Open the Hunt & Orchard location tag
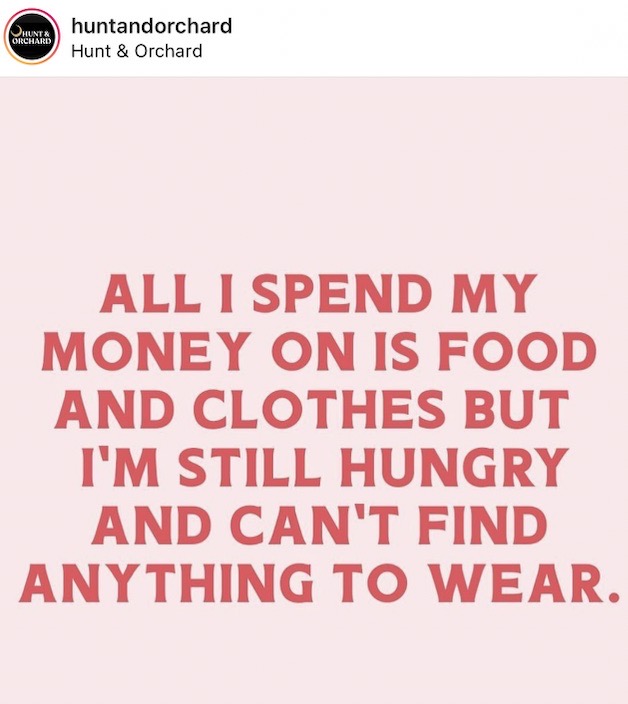Viewport: 628px width, 704px height. [137, 51]
